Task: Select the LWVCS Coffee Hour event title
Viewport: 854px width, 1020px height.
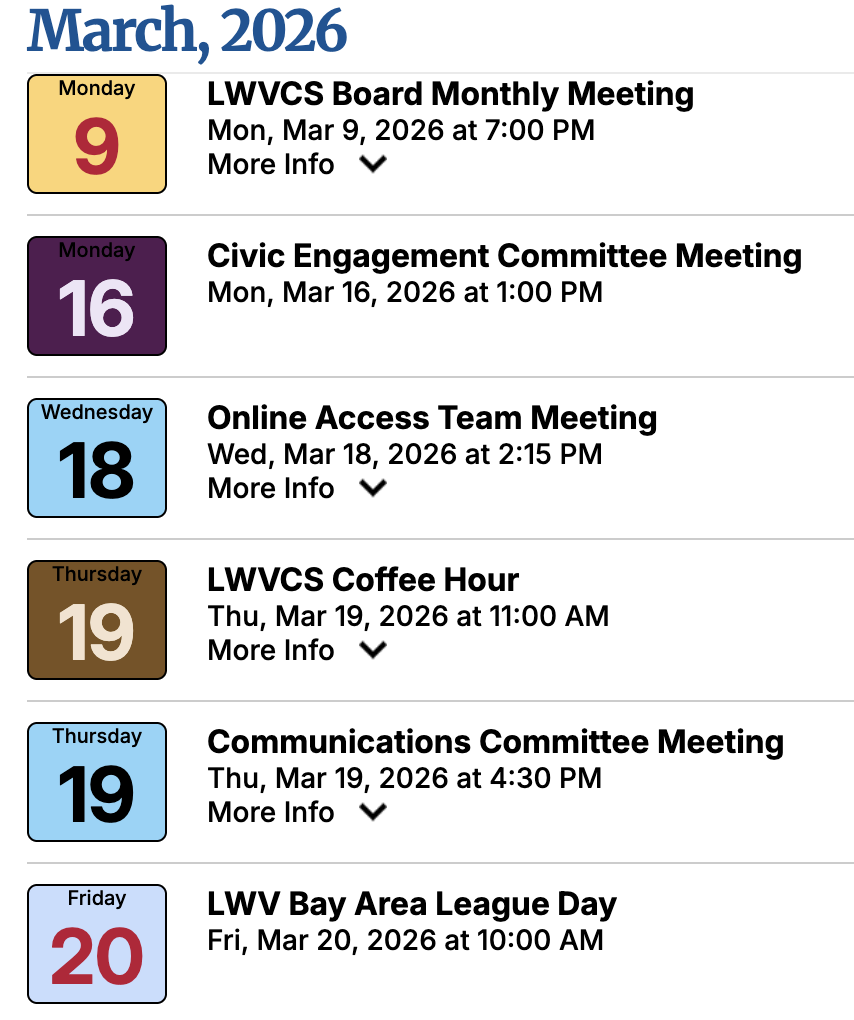Action: click(362, 579)
